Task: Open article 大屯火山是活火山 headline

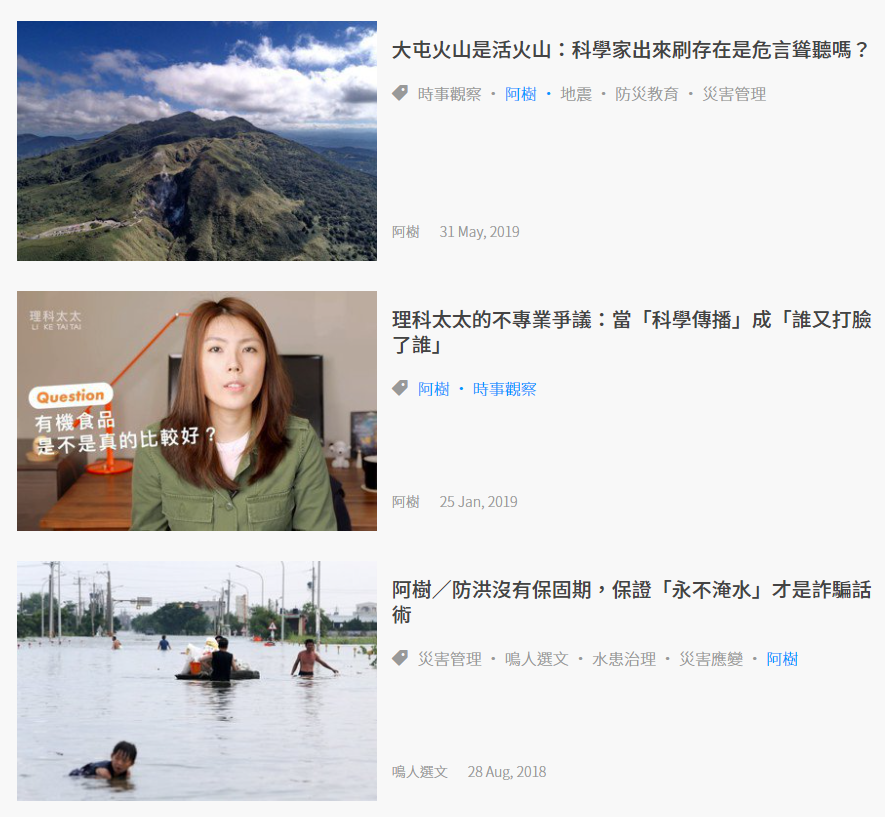Action: click(630, 50)
